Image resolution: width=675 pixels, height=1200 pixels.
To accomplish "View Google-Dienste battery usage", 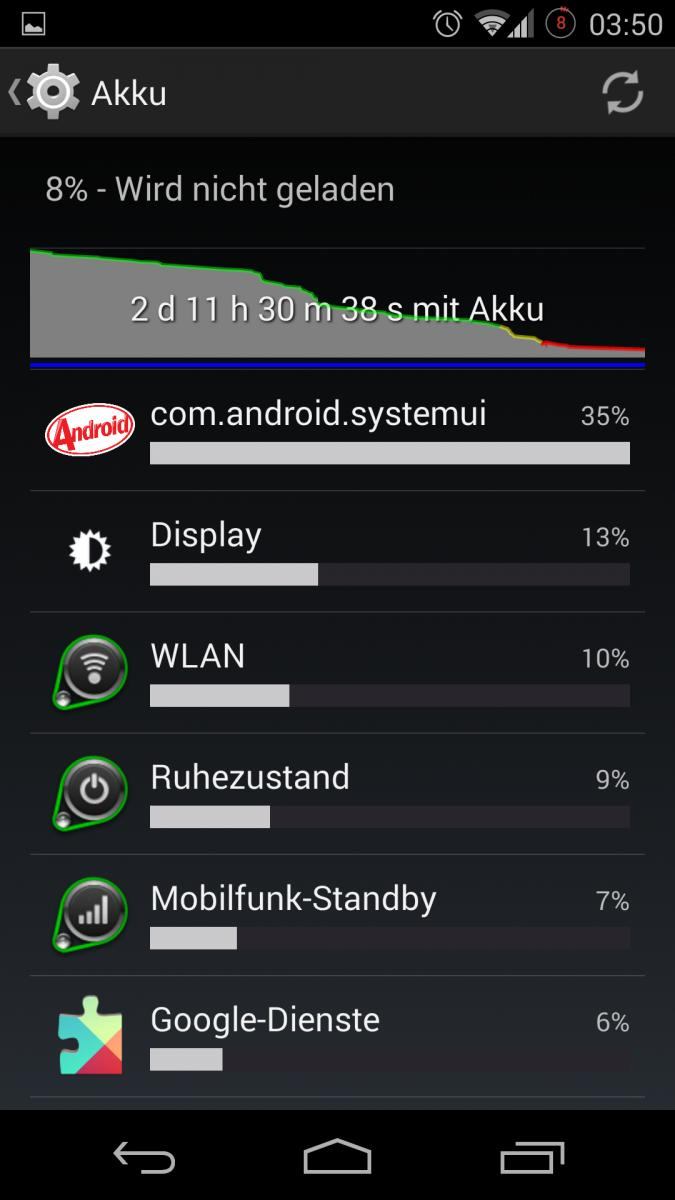I will [x=337, y=1036].
